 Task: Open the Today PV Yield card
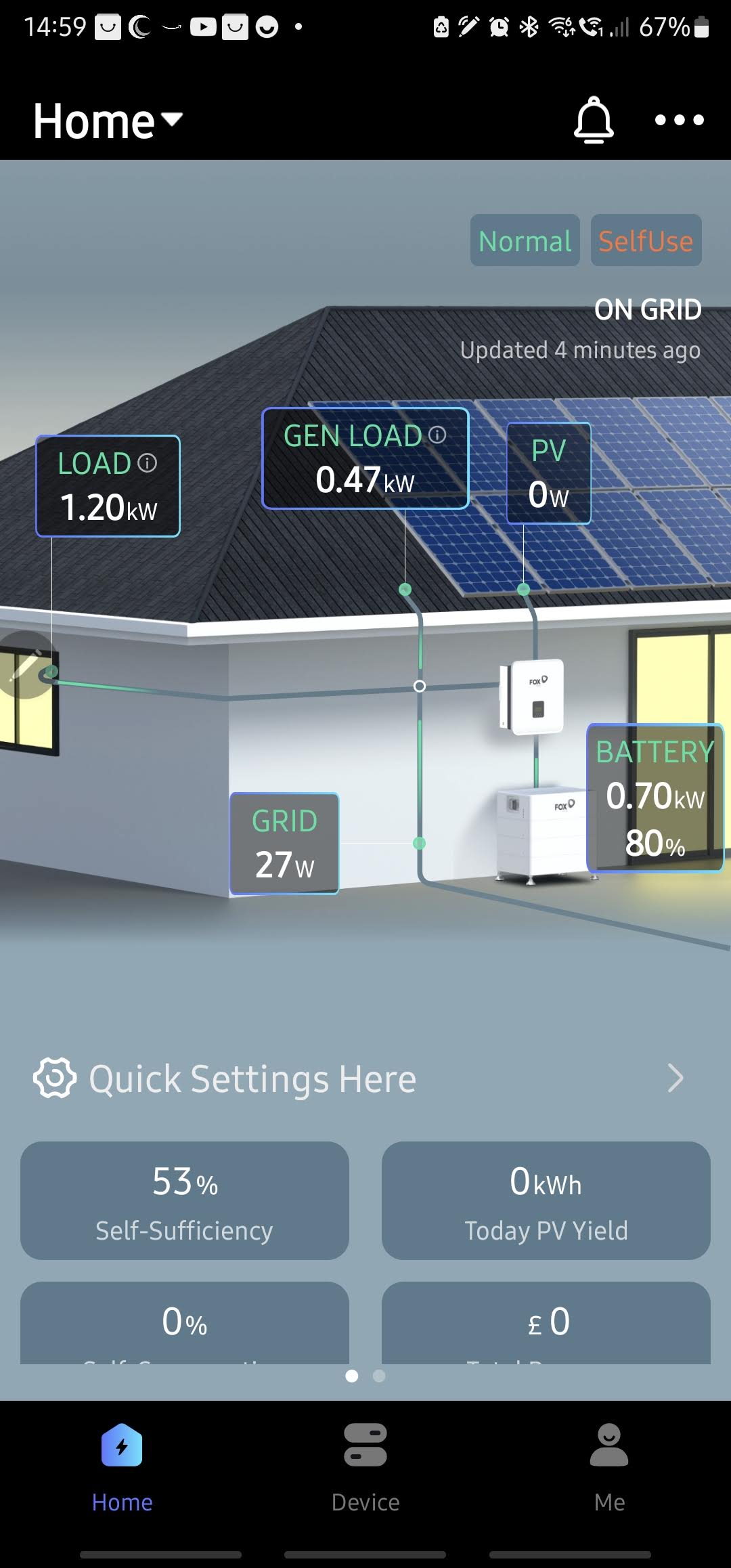[546, 1200]
